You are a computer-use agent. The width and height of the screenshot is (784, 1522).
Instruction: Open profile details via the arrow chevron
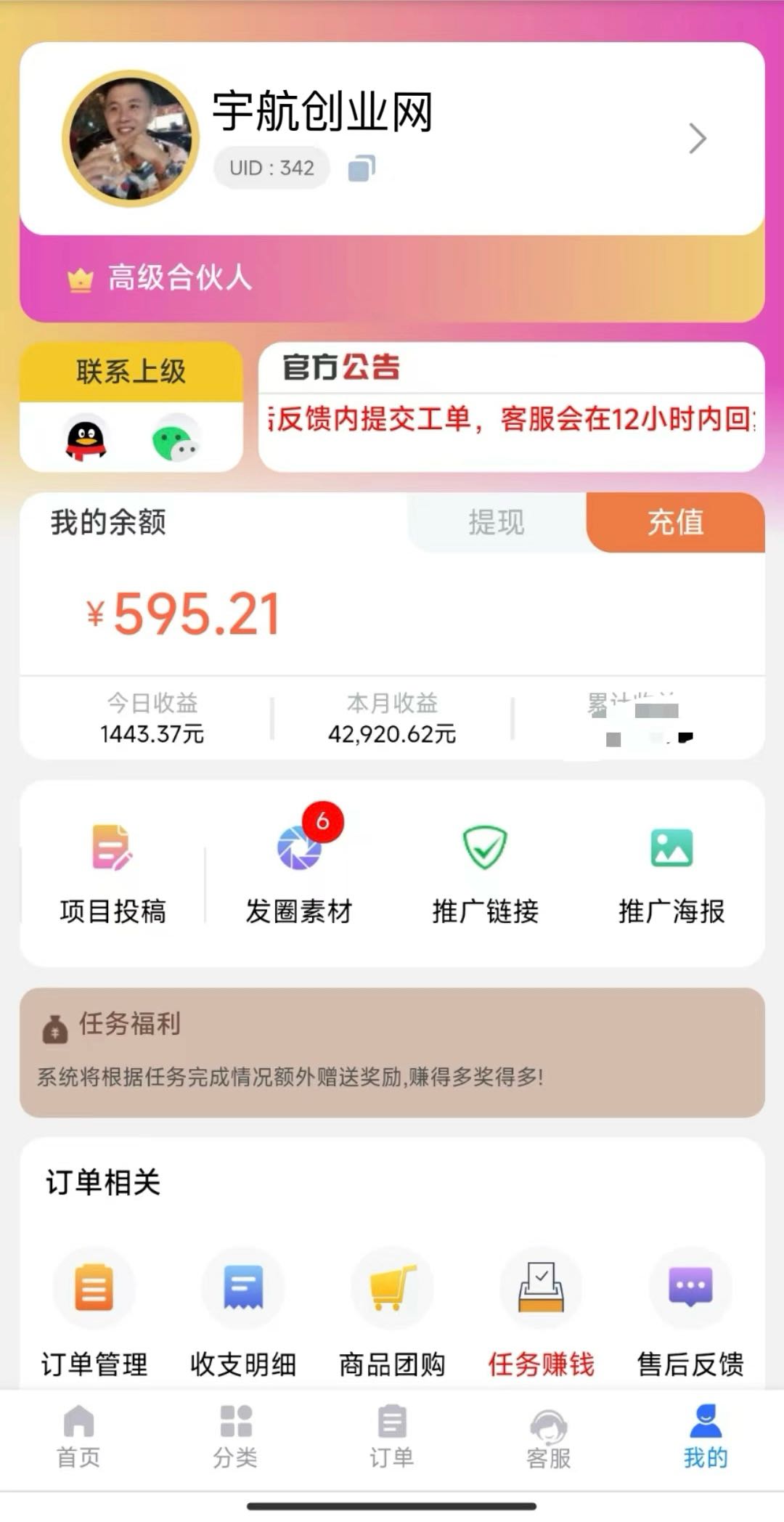pyautogui.click(x=697, y=138)
